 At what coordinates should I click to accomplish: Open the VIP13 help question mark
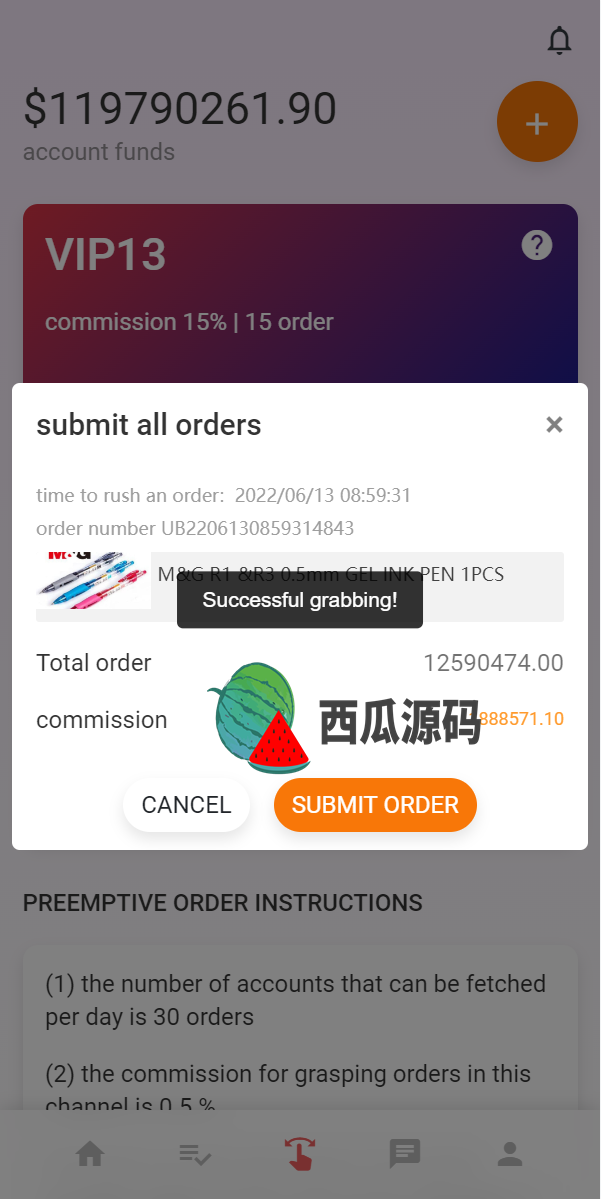(x=537, y=245)
